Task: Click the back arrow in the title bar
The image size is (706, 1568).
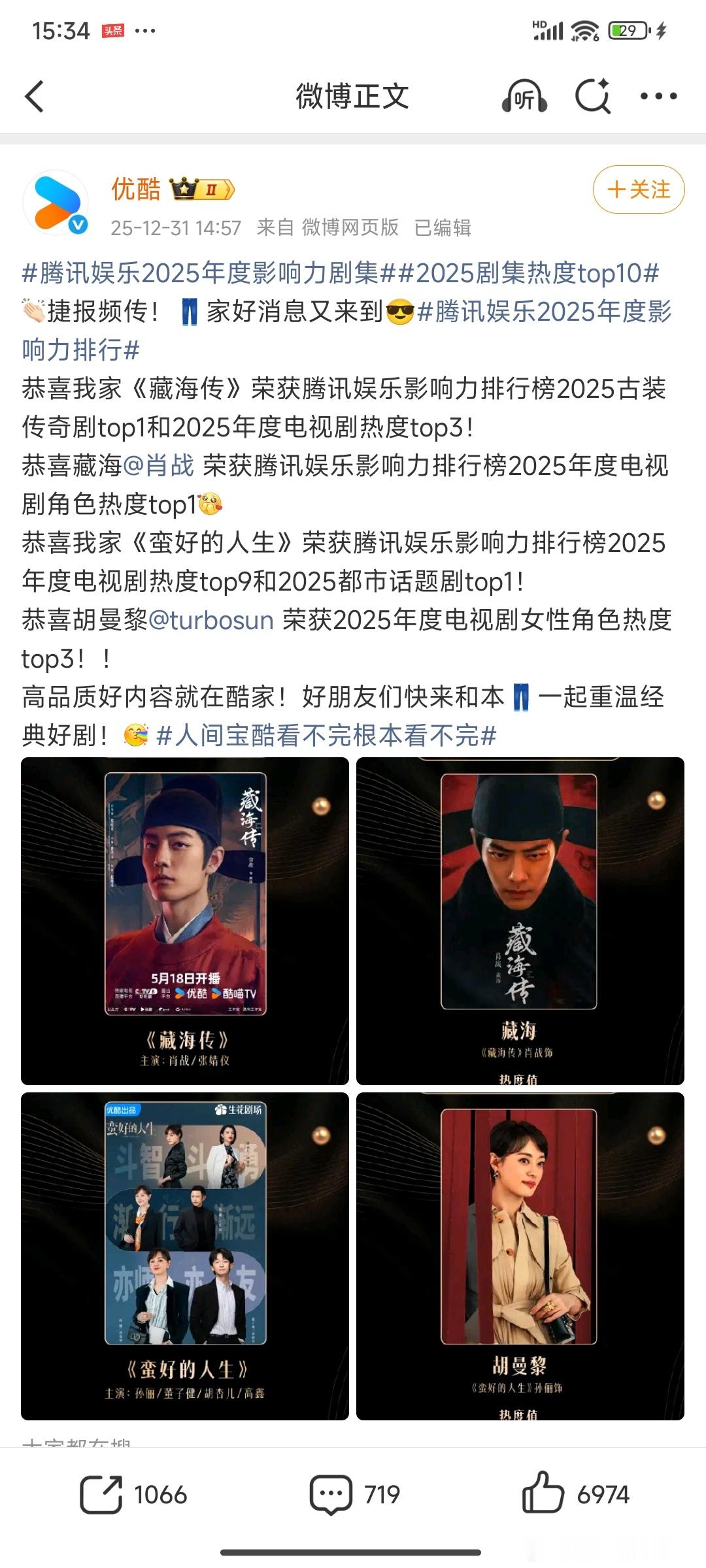Action: pos(31,97)
